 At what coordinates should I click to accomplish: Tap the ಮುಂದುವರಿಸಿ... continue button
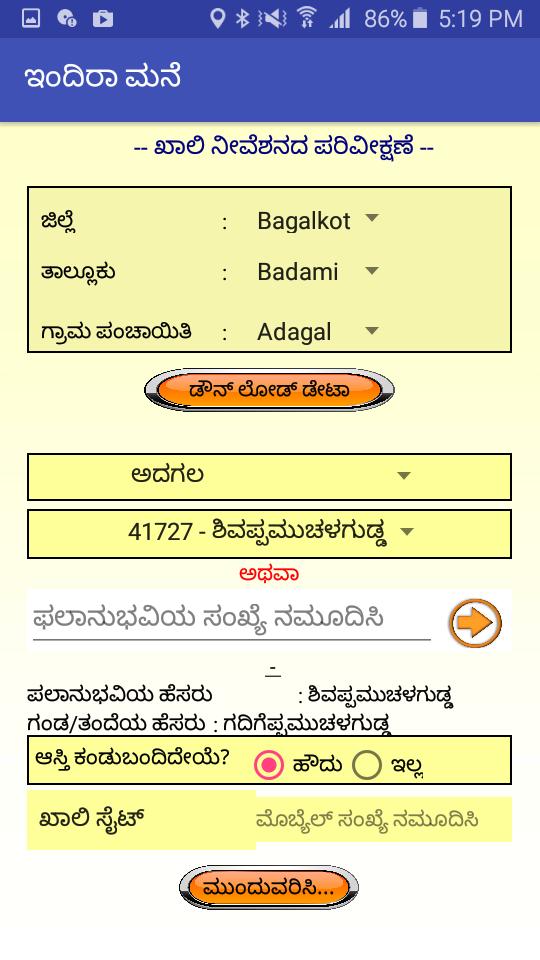click(x=269, y=887)
